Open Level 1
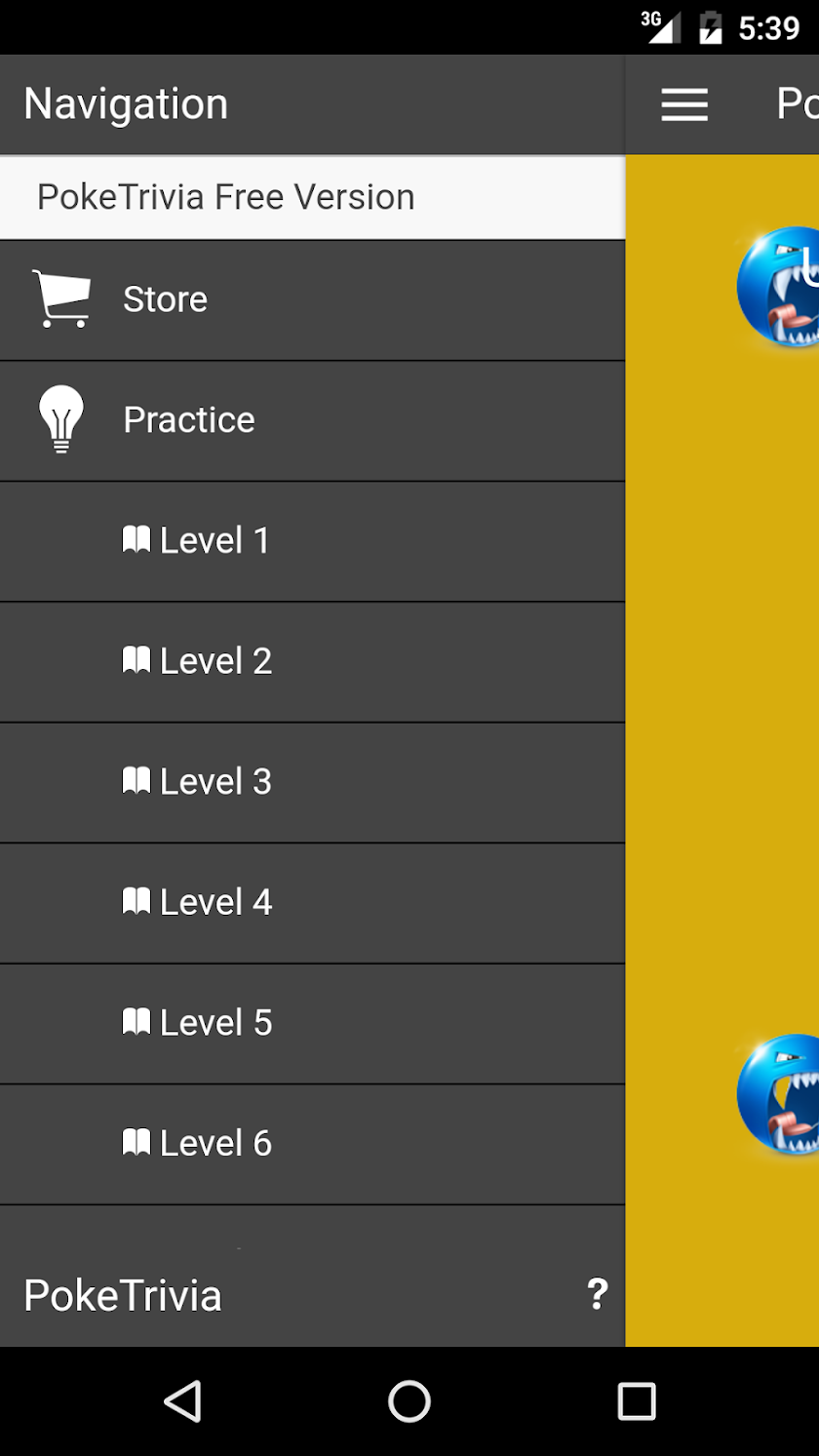Screen dimensions: 819x1456 (312, 541)
